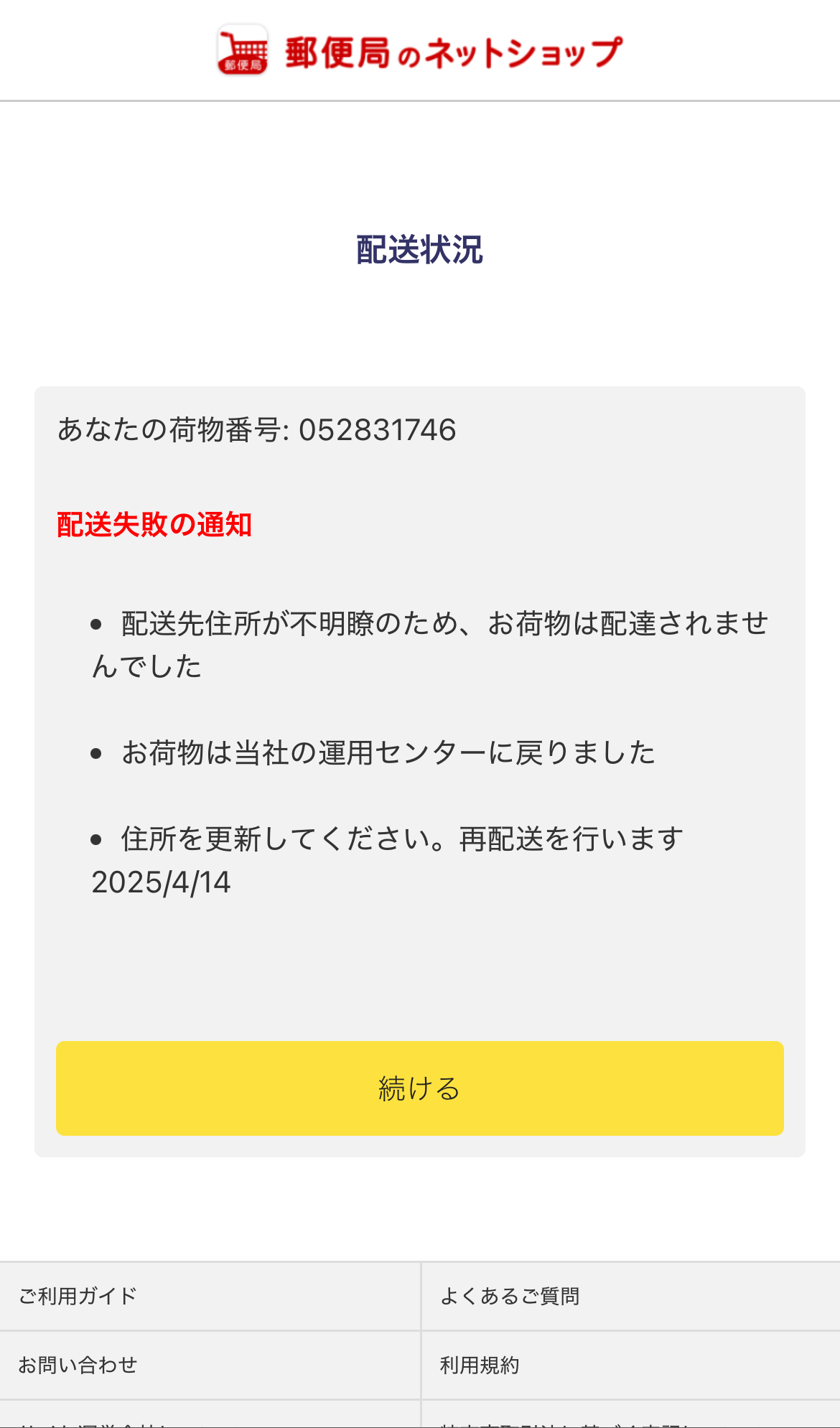Open 利用規約 link
Viewport: 840px width, 1428px height.
click(x=631, y=1365)
